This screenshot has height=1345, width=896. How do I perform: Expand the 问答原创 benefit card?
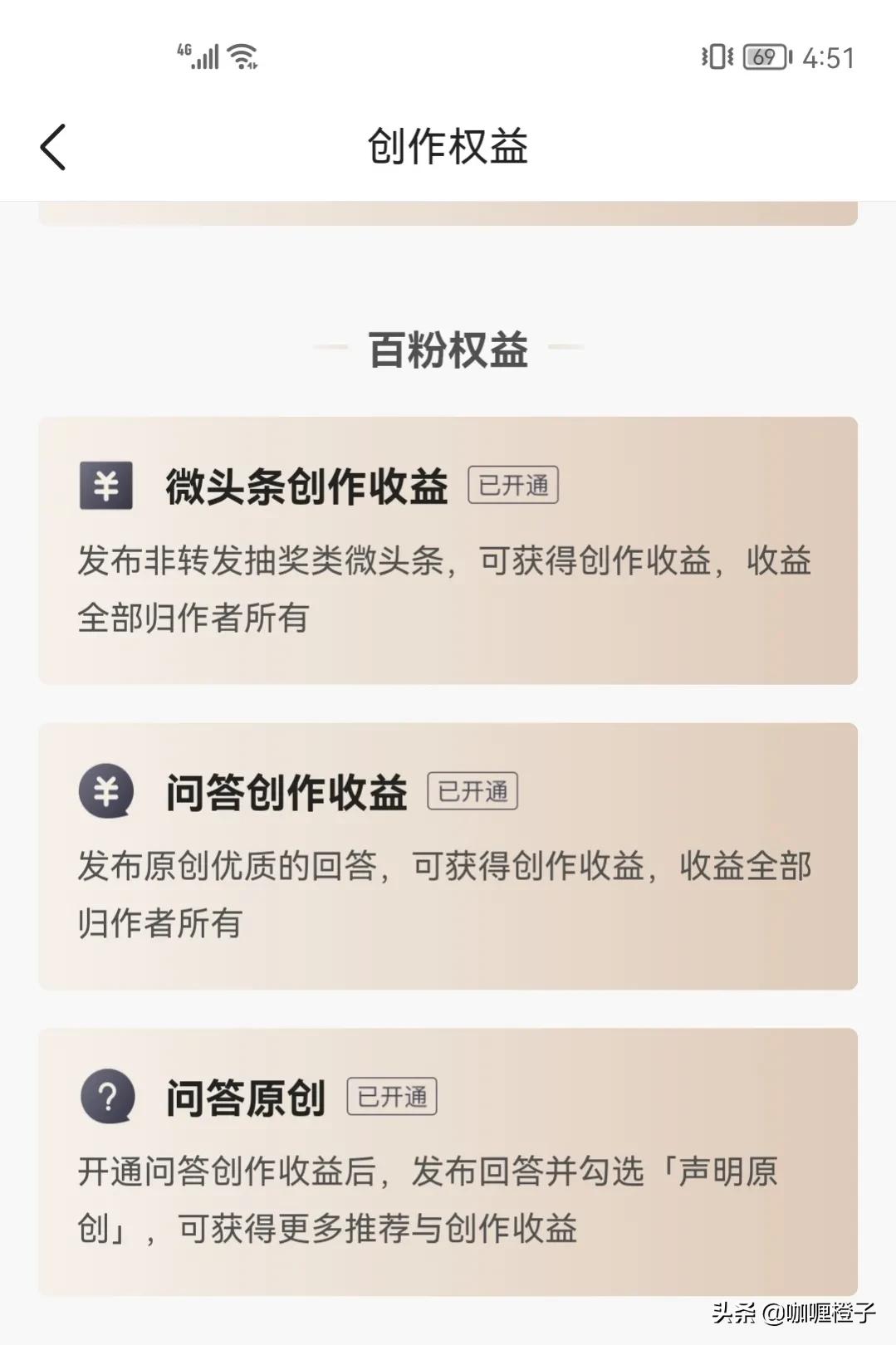[448, 1162]
